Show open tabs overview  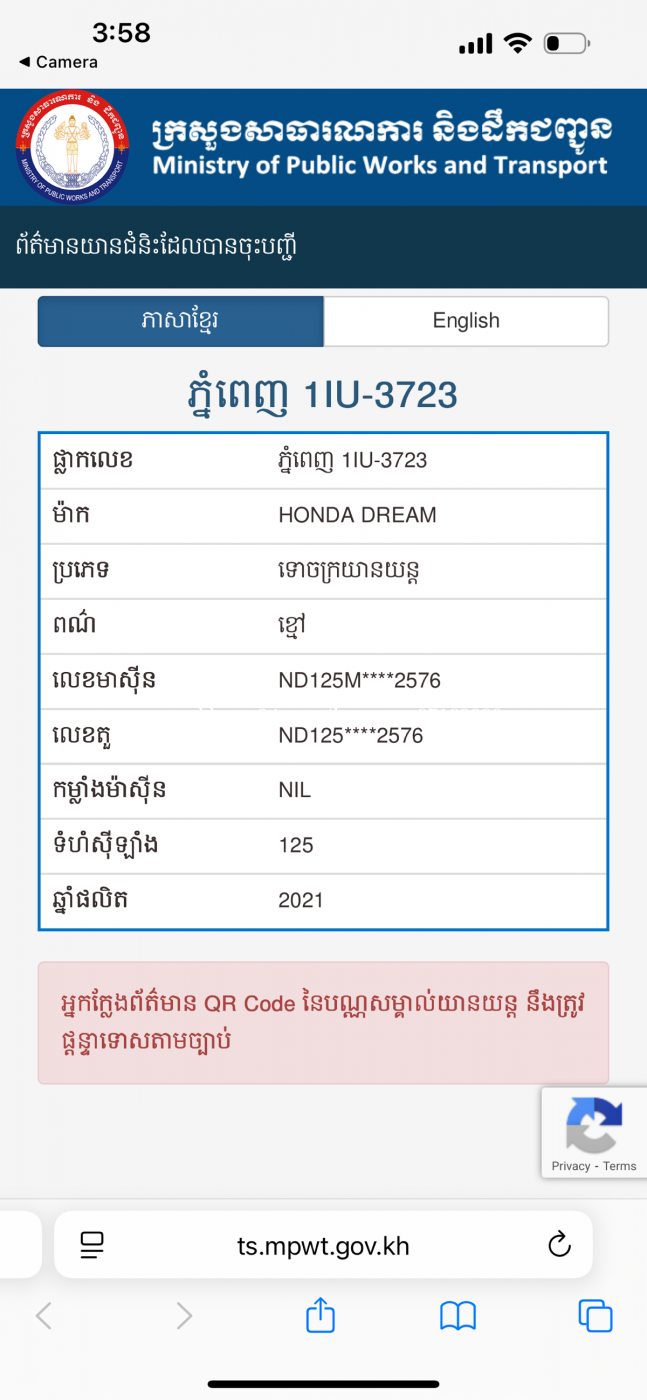point(595,1316)
